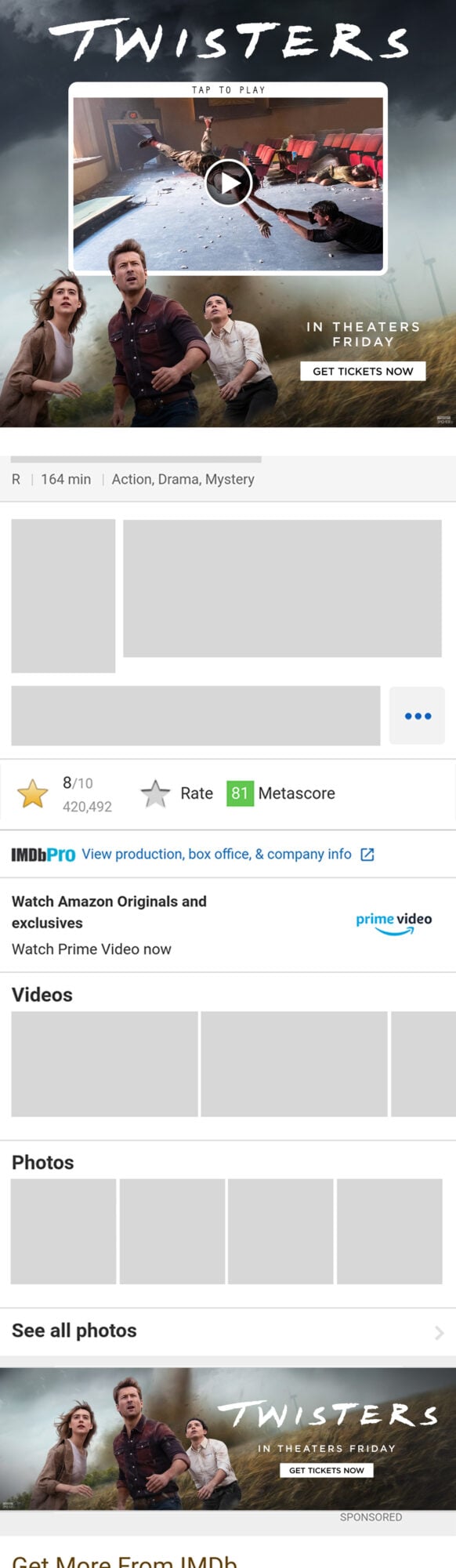This screenshot has width=456, height=1568.
Task: Open the three-dot more options button
Action: point(418,716)
